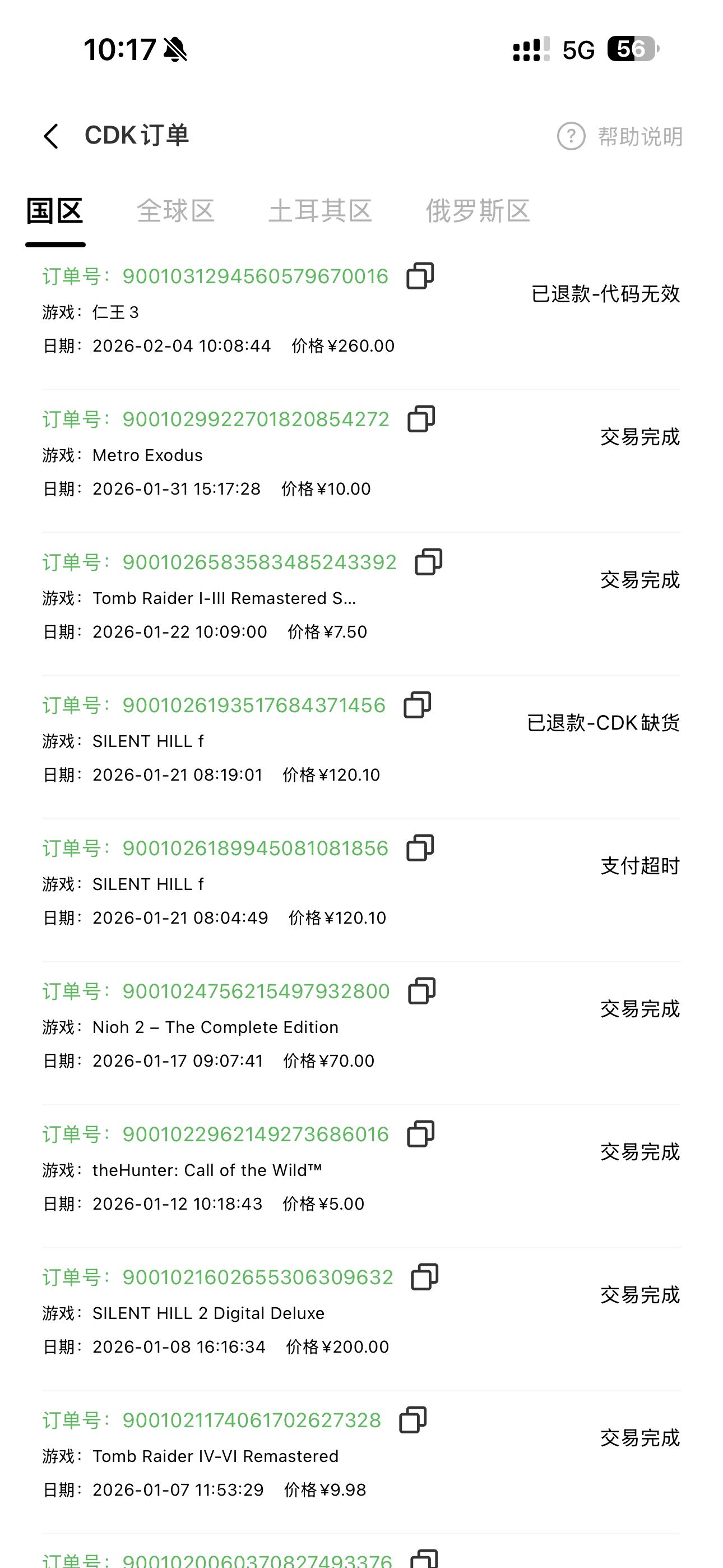Copy the Metro Exodus order number
Screen dimensions: 723x1568
click(421, 419)
